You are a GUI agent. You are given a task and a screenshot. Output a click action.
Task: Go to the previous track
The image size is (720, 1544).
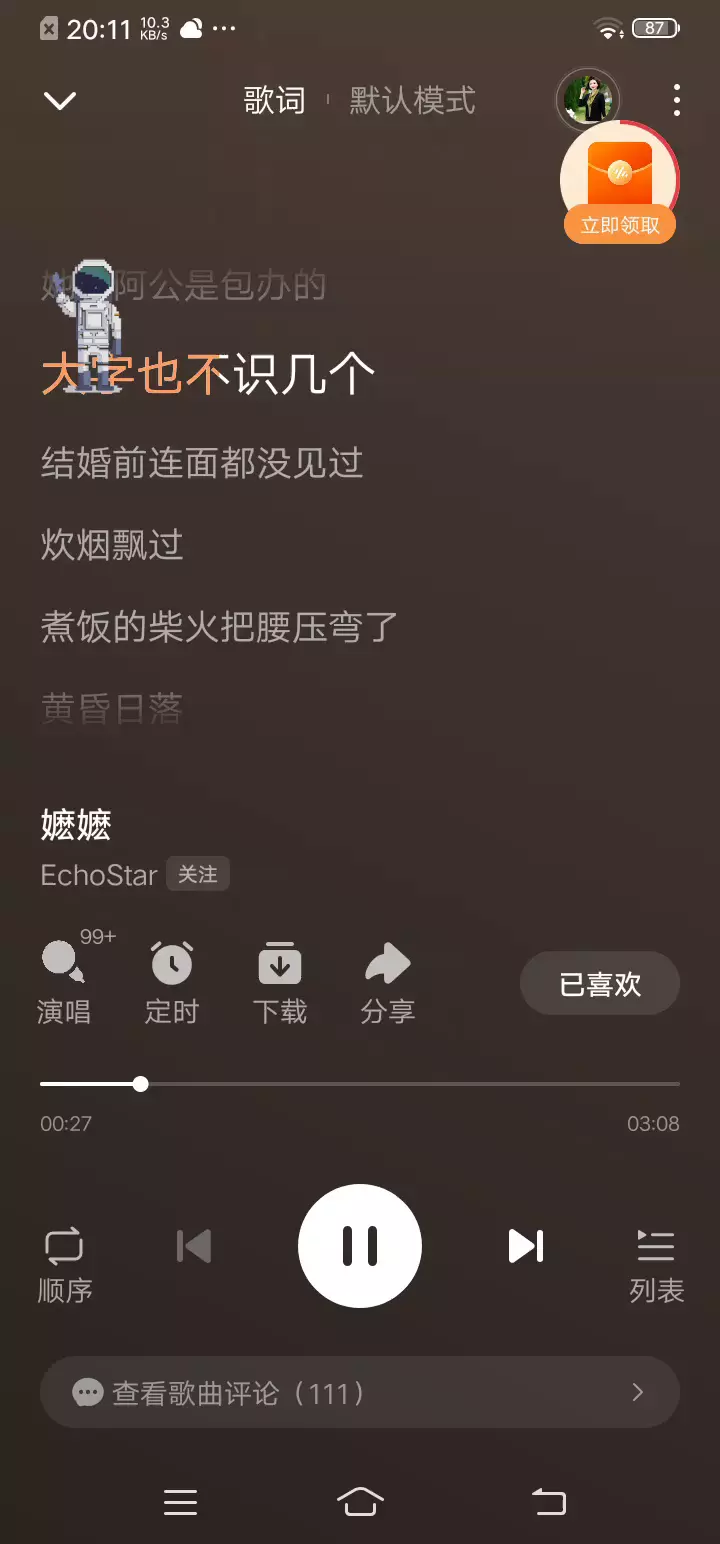[194, 1246]
